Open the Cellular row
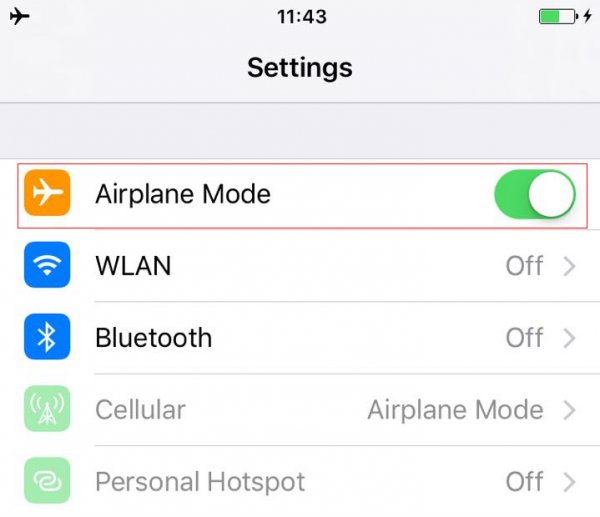This screenshot has width=600, height=517. click(300, 410)
